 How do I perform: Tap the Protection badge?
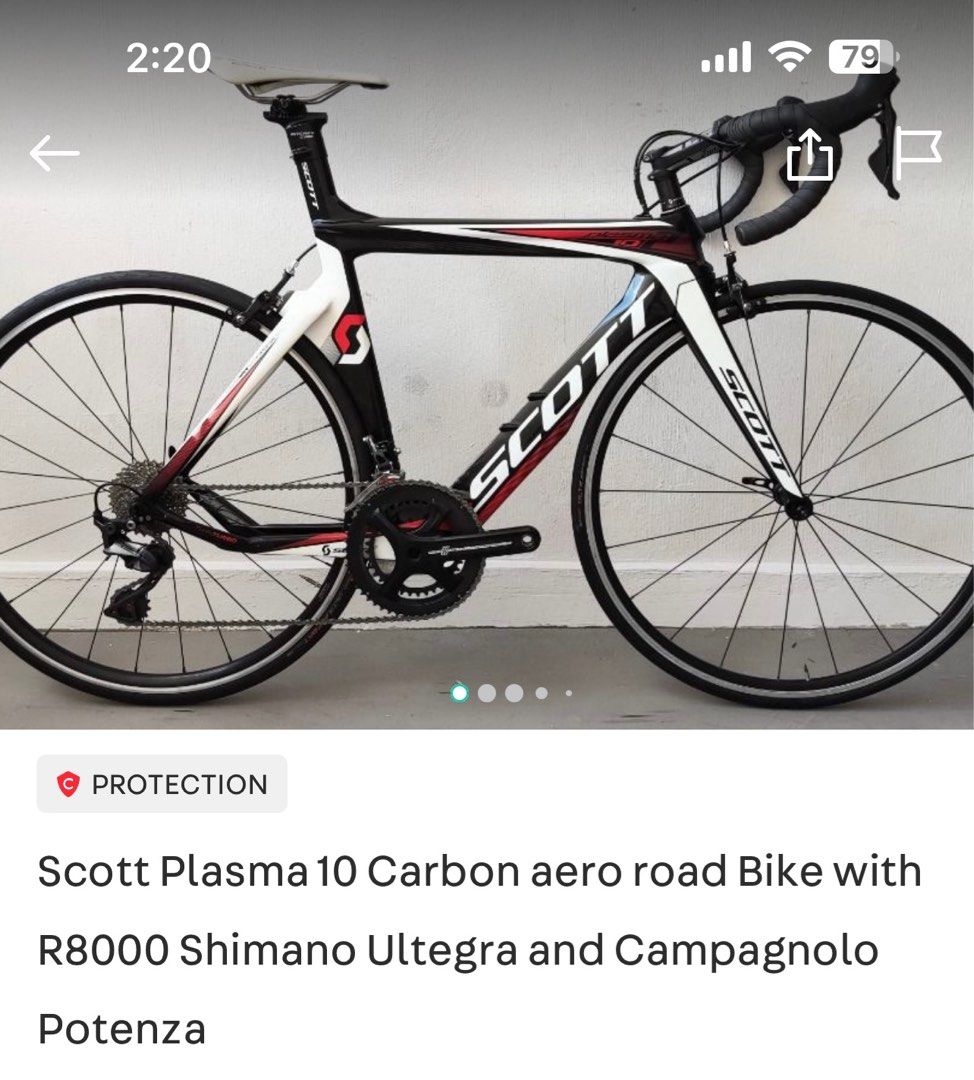point(162,784)
